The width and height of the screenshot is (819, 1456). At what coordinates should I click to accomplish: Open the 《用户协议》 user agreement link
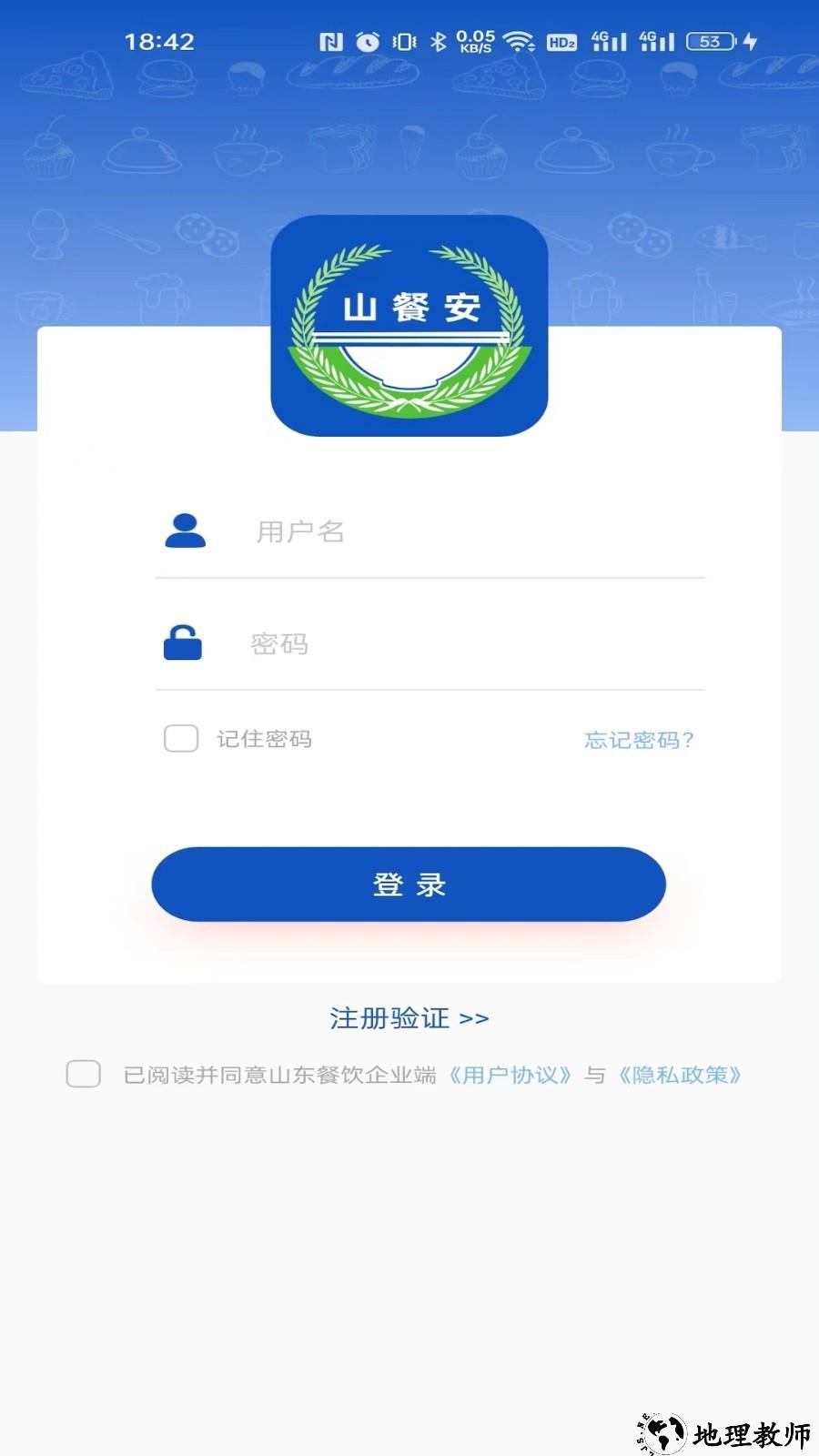[x=513, y=1075]
